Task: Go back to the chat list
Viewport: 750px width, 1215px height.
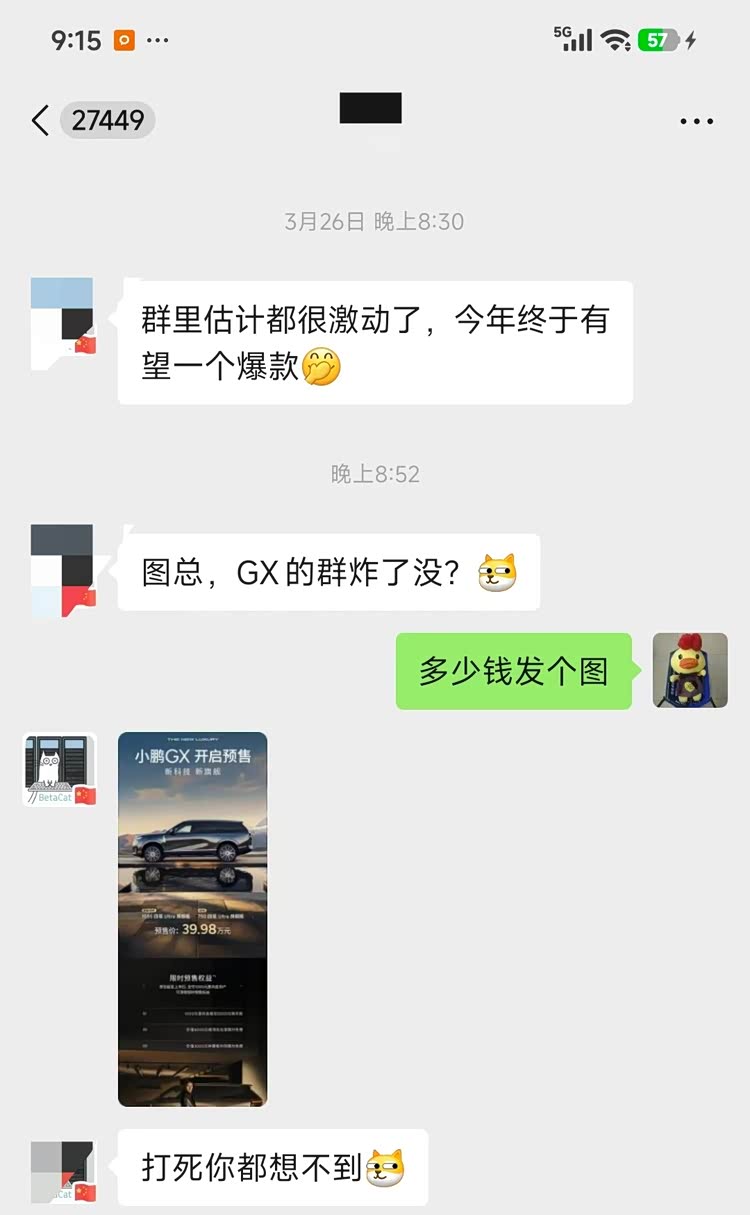Action: click(x=40, y=121)
